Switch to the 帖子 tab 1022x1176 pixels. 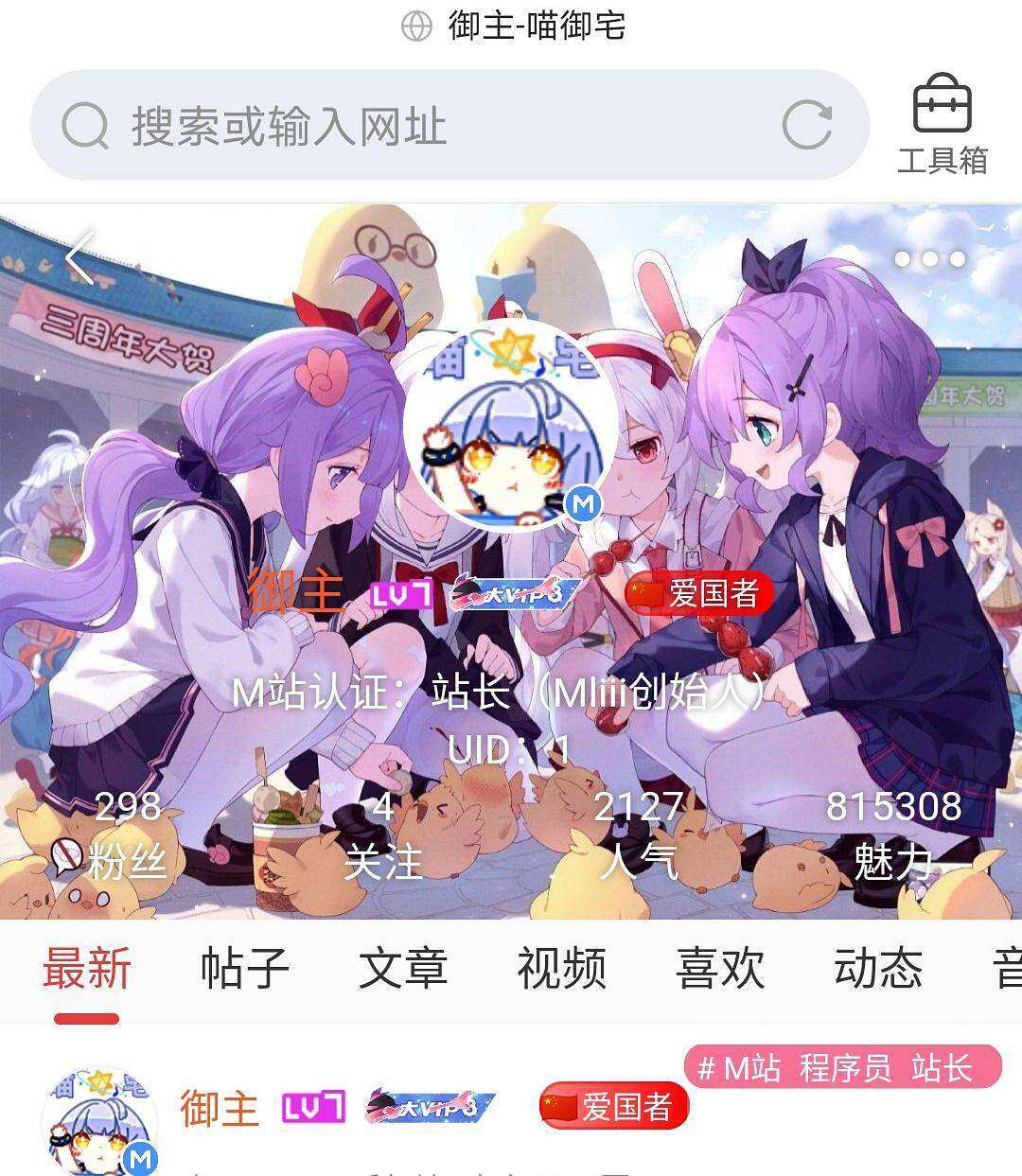click(x=244, y=969)
